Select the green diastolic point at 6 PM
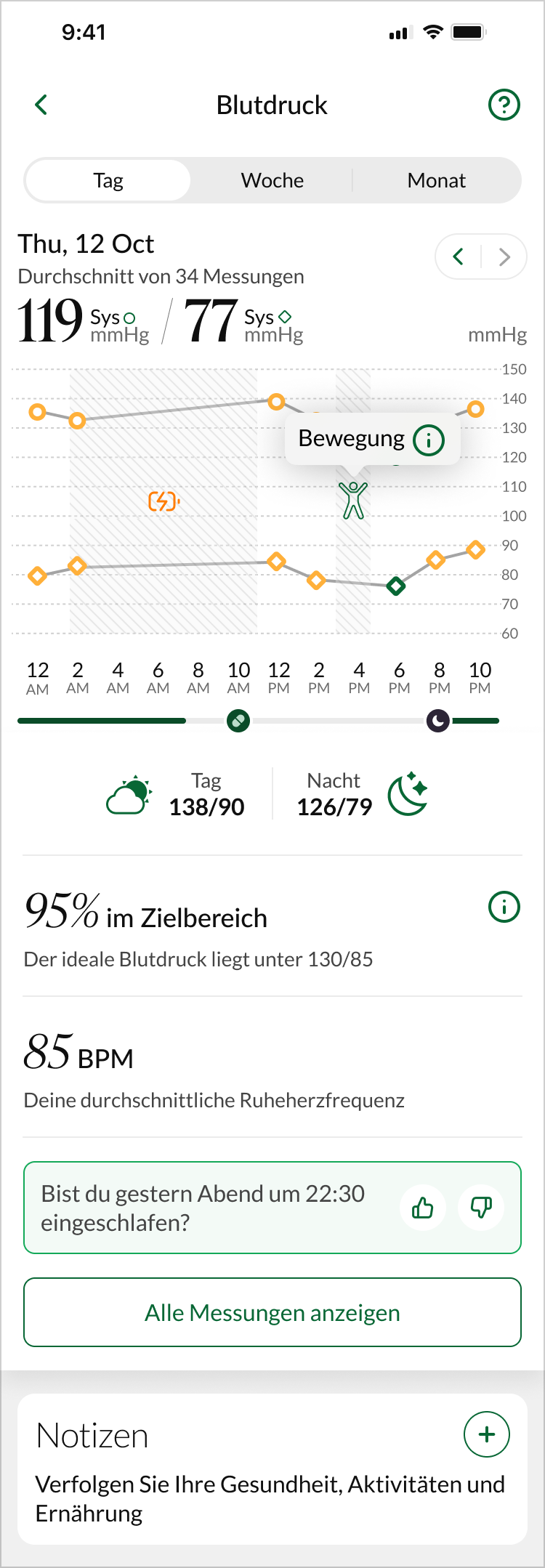 (x=396, y=586)
